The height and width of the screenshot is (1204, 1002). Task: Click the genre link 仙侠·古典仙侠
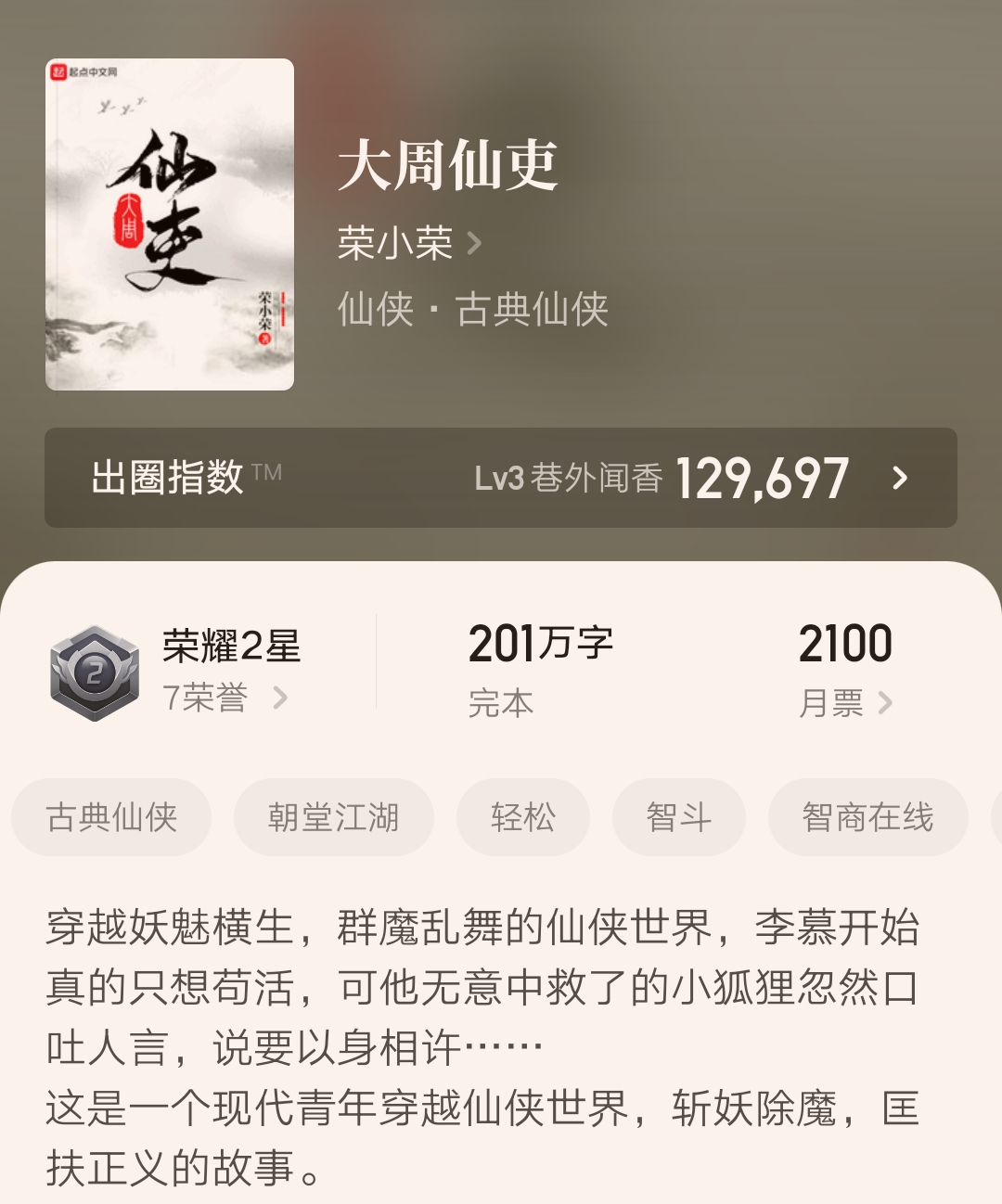pos(475,314)
